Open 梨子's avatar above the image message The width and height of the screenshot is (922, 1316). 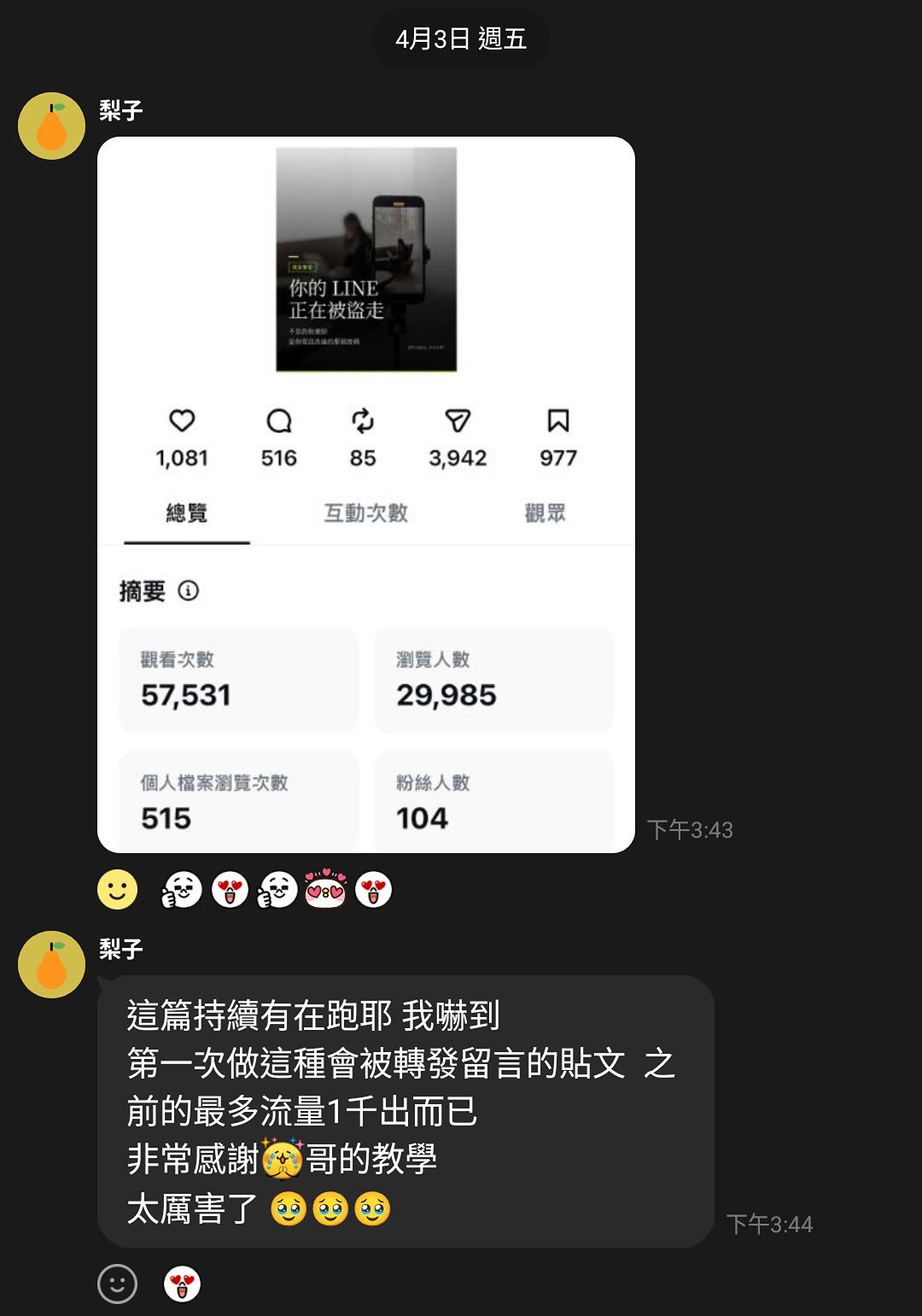click(x=51, y=126)
